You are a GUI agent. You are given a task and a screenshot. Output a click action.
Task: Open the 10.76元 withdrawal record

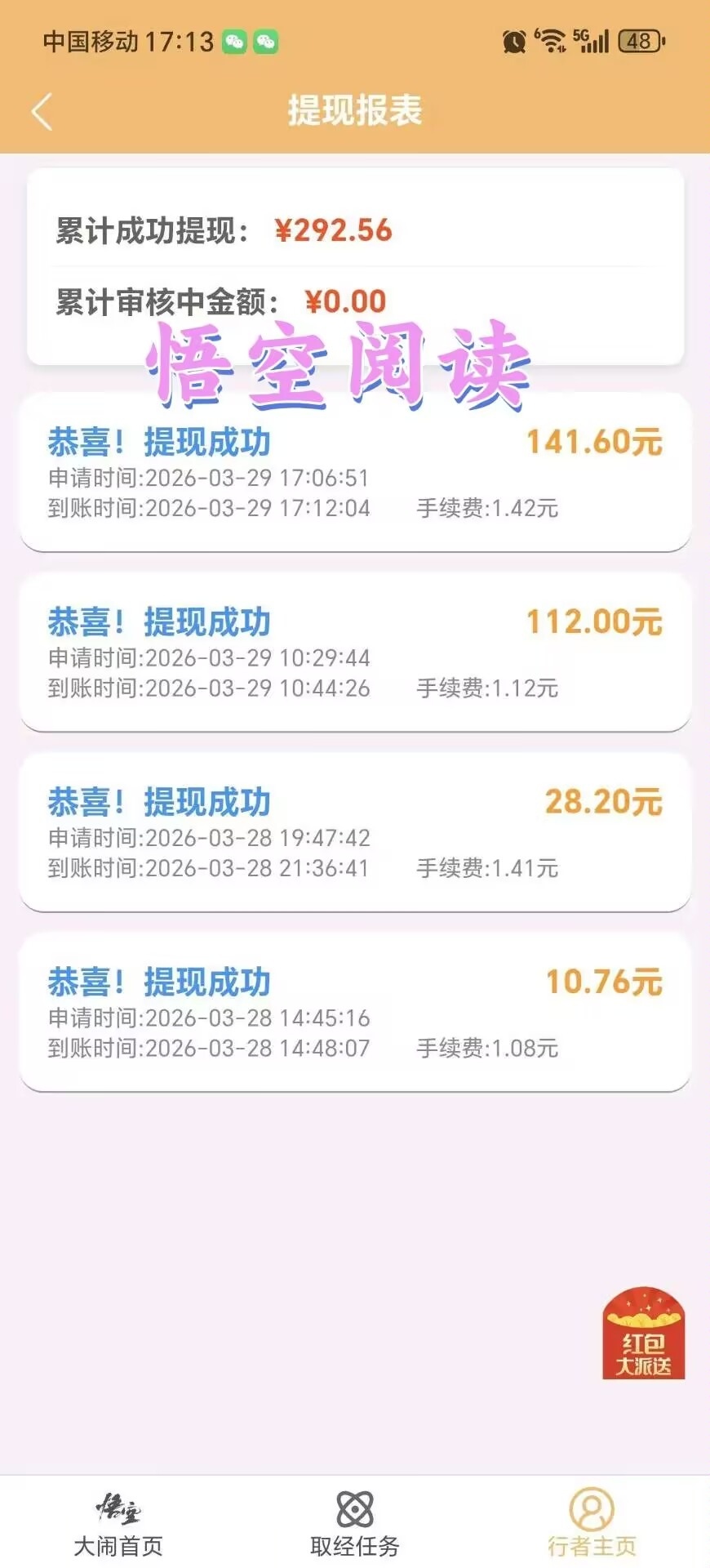coord(354,1013)
